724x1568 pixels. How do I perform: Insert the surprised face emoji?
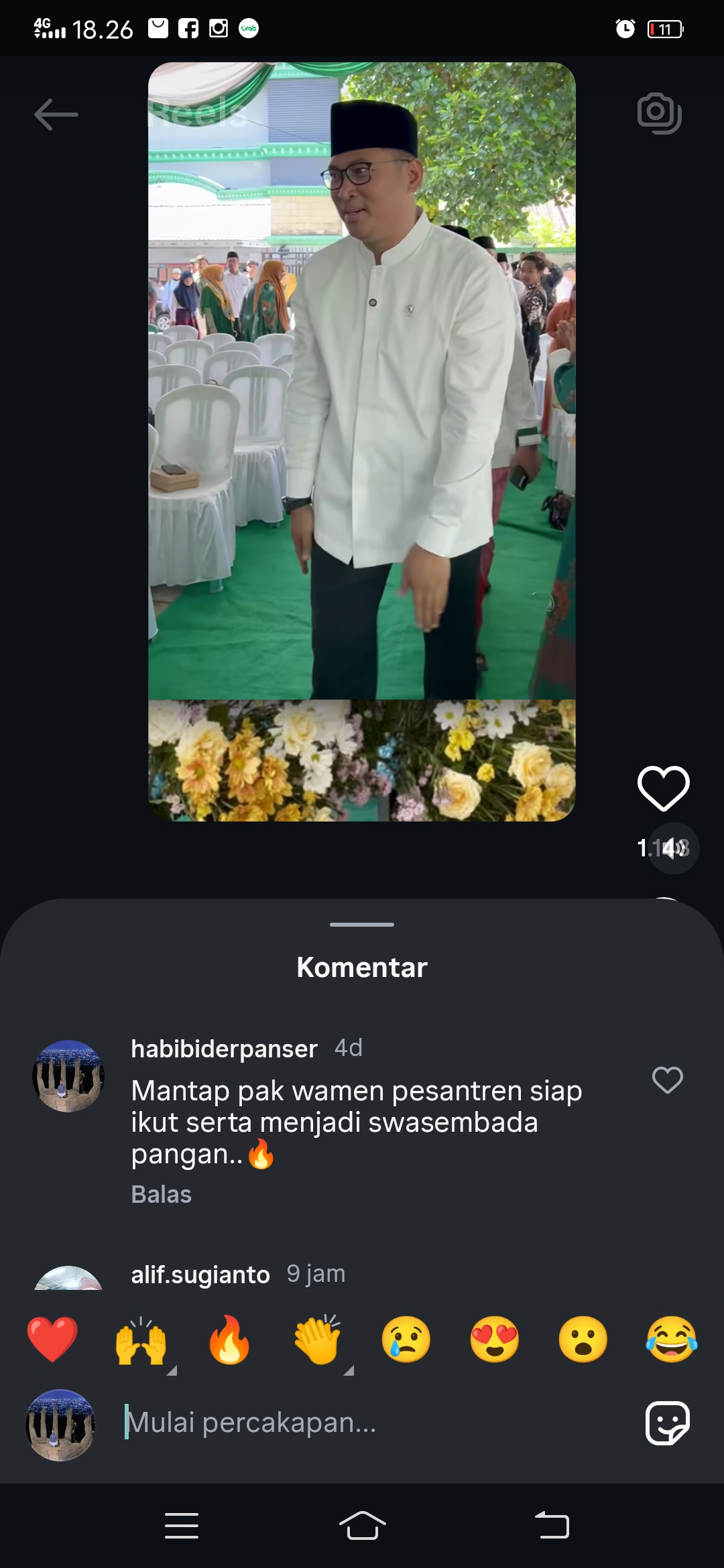pos(583,1340)
